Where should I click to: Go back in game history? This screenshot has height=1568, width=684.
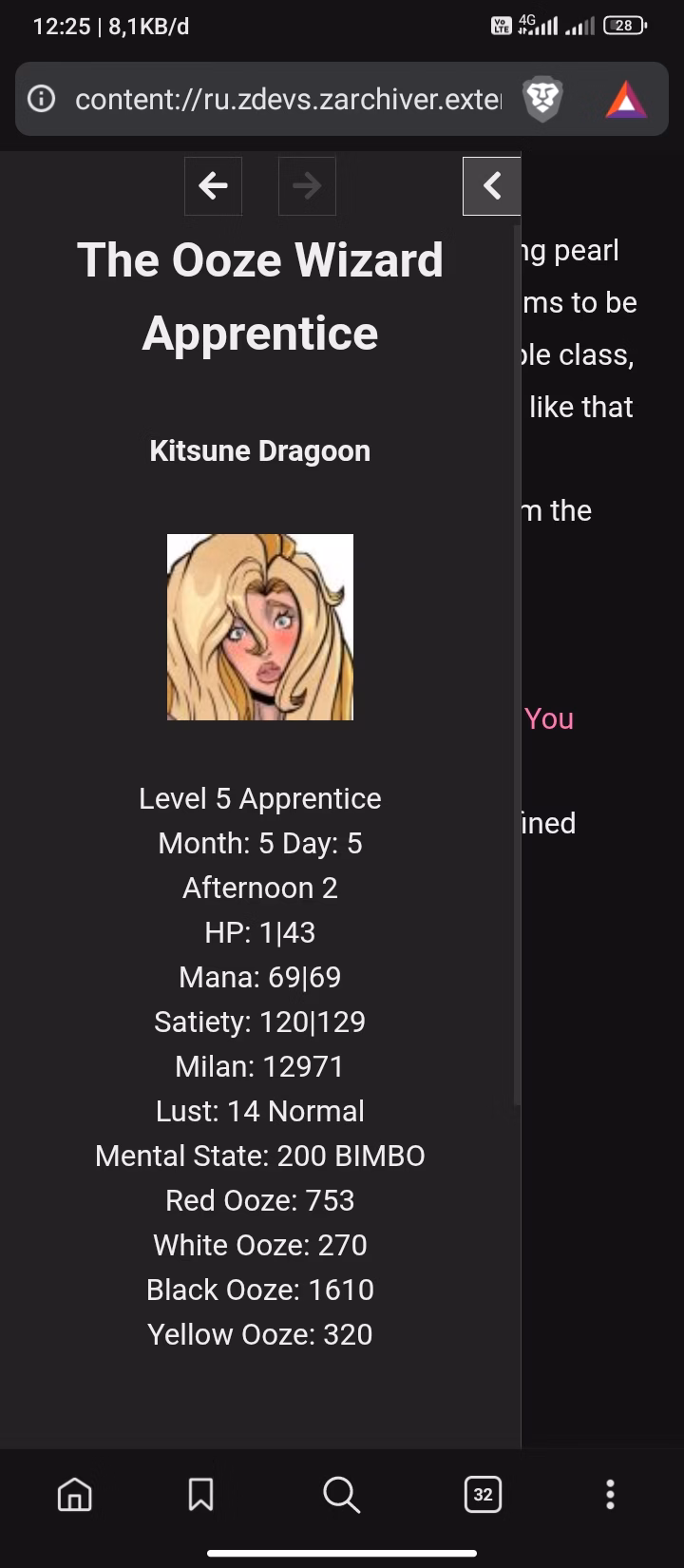click(213, 186)
